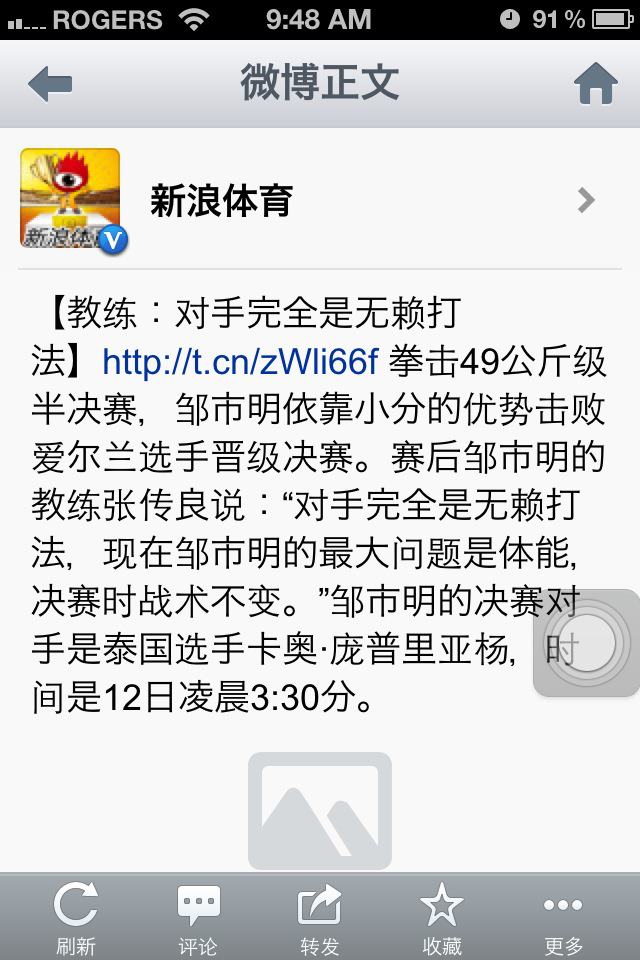Image resolution: width=640 pixels, height=960 pixels.
Task: Refresh the post with 刷新
Action: click(x=76, y=918)
